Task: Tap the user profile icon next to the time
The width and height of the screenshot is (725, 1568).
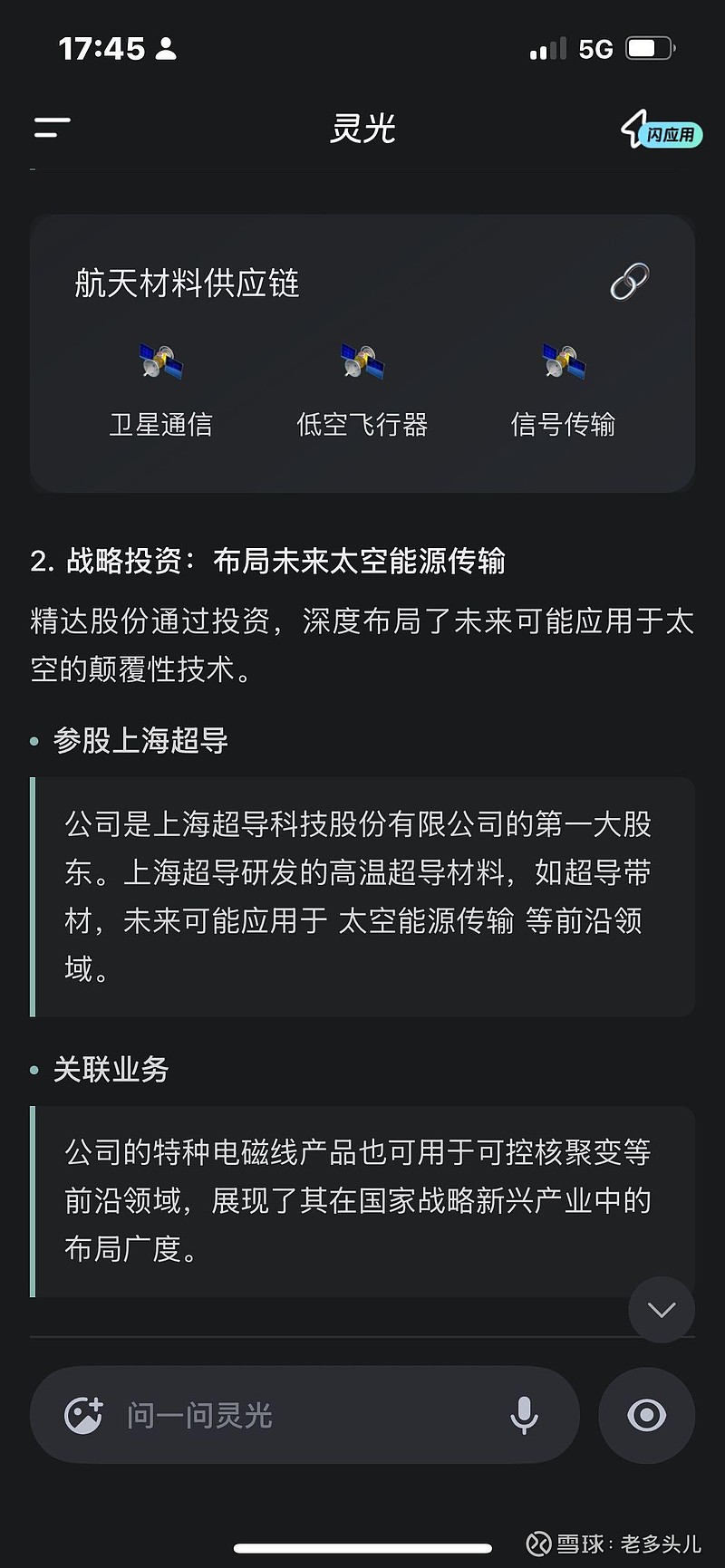Action: [164, 48]
